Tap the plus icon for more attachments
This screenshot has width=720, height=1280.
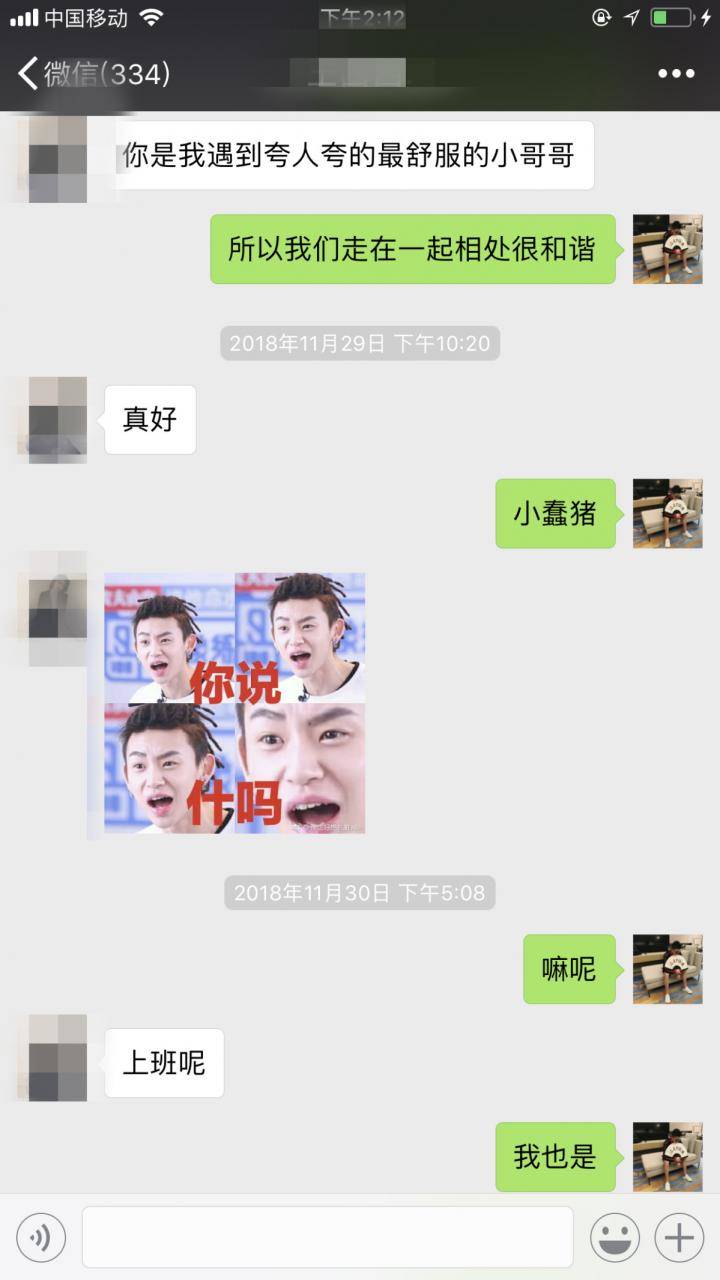678,1236
